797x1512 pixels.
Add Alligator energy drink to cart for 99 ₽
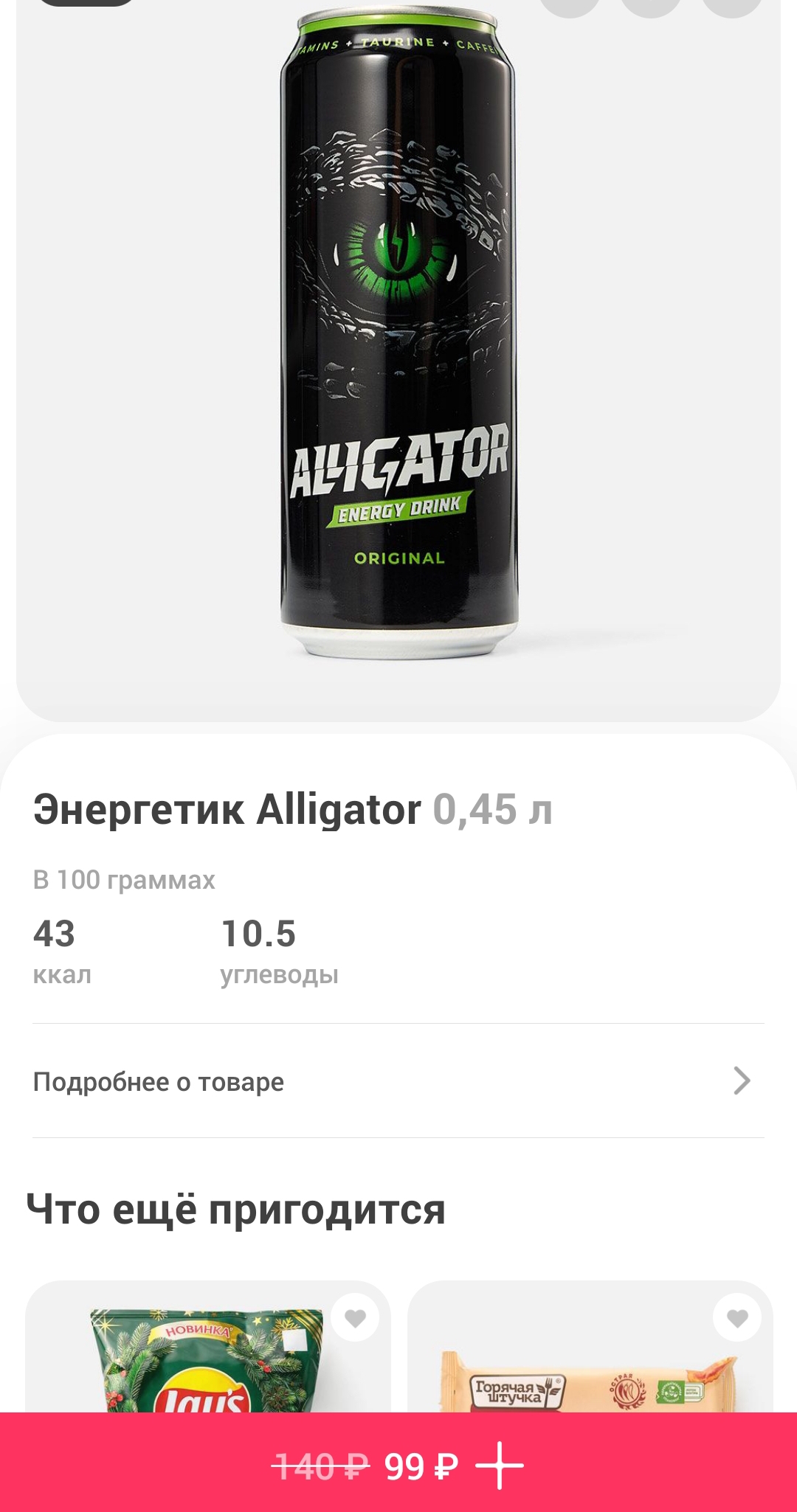[x=398, y=1465]
